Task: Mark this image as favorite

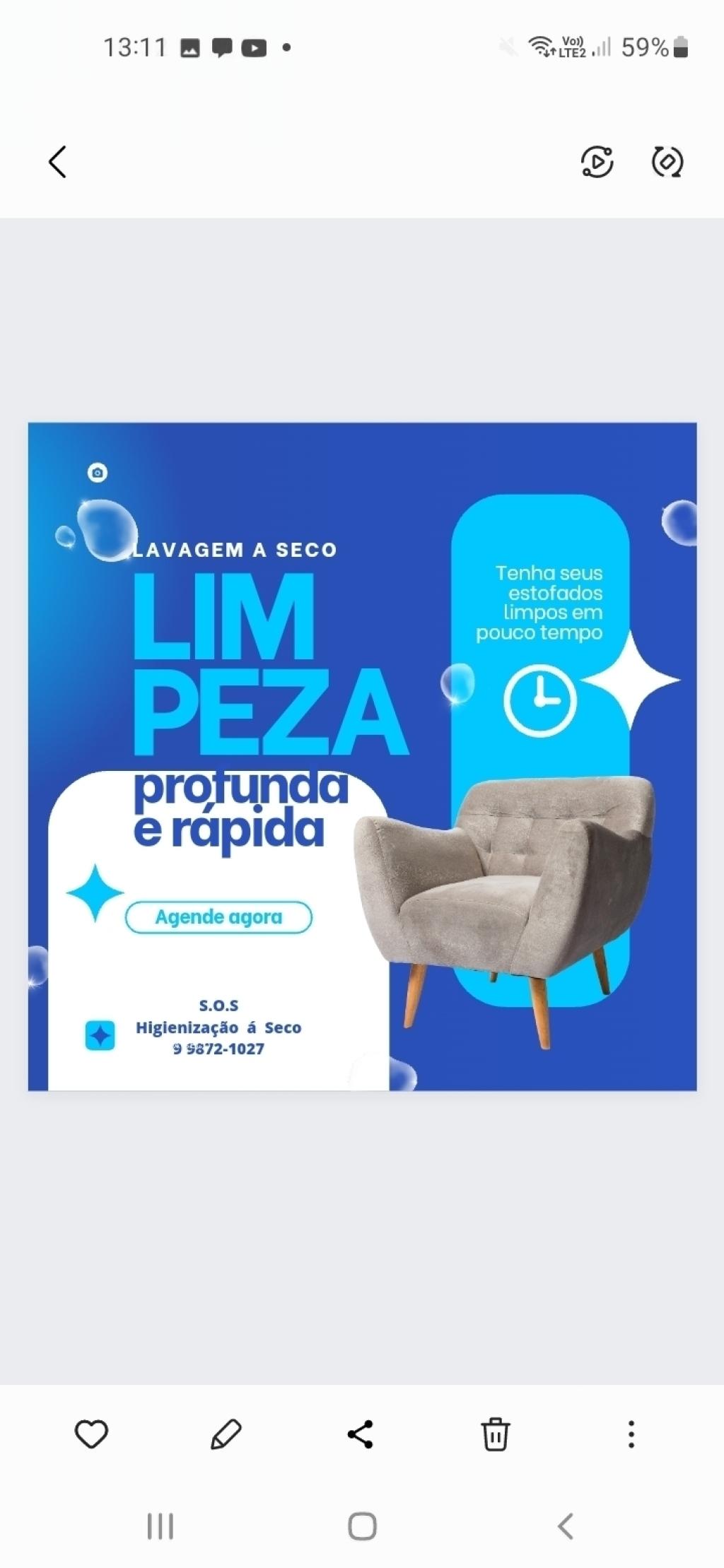Action: [91, 1434]
